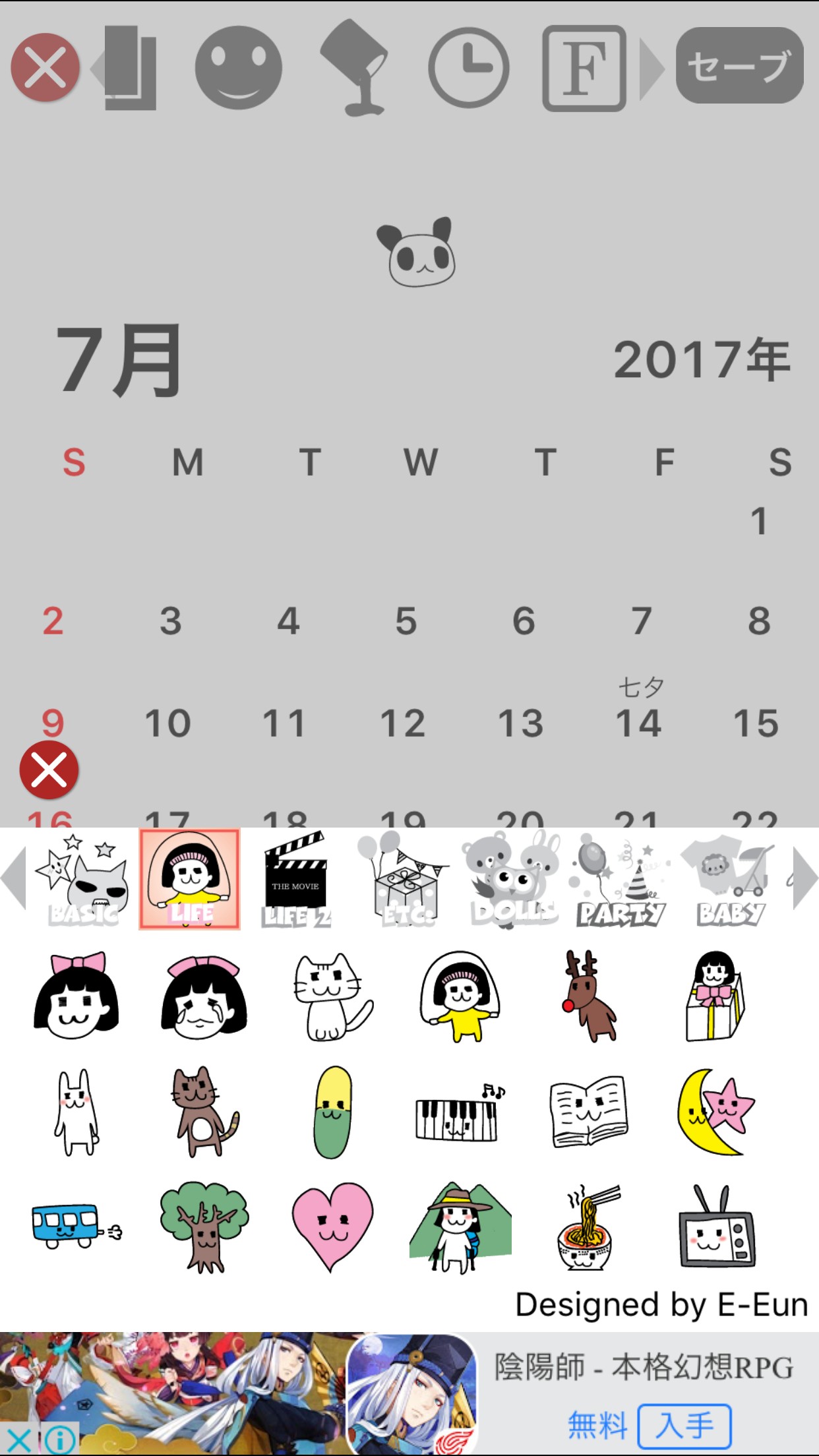The width and height of the screenshot is (819, 1456).
Task: Switch to the DOLLS sticker category
Action: coord(513,880)
